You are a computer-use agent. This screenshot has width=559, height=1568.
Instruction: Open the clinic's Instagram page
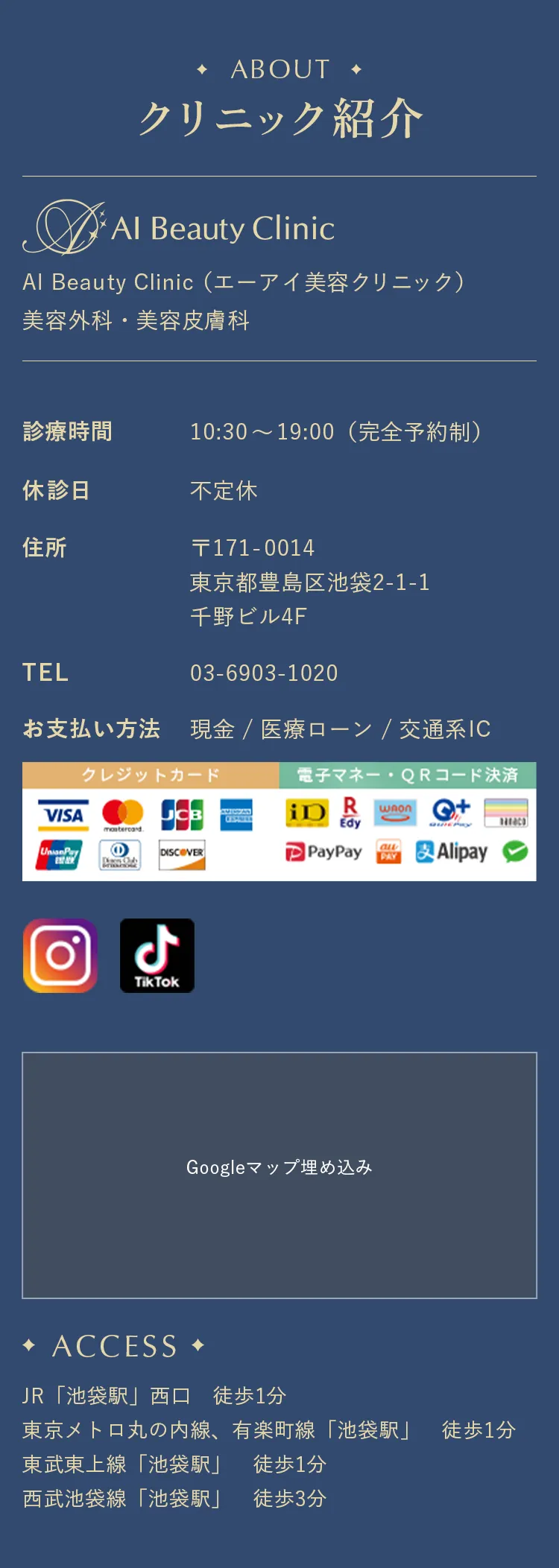tap(60, 956)
